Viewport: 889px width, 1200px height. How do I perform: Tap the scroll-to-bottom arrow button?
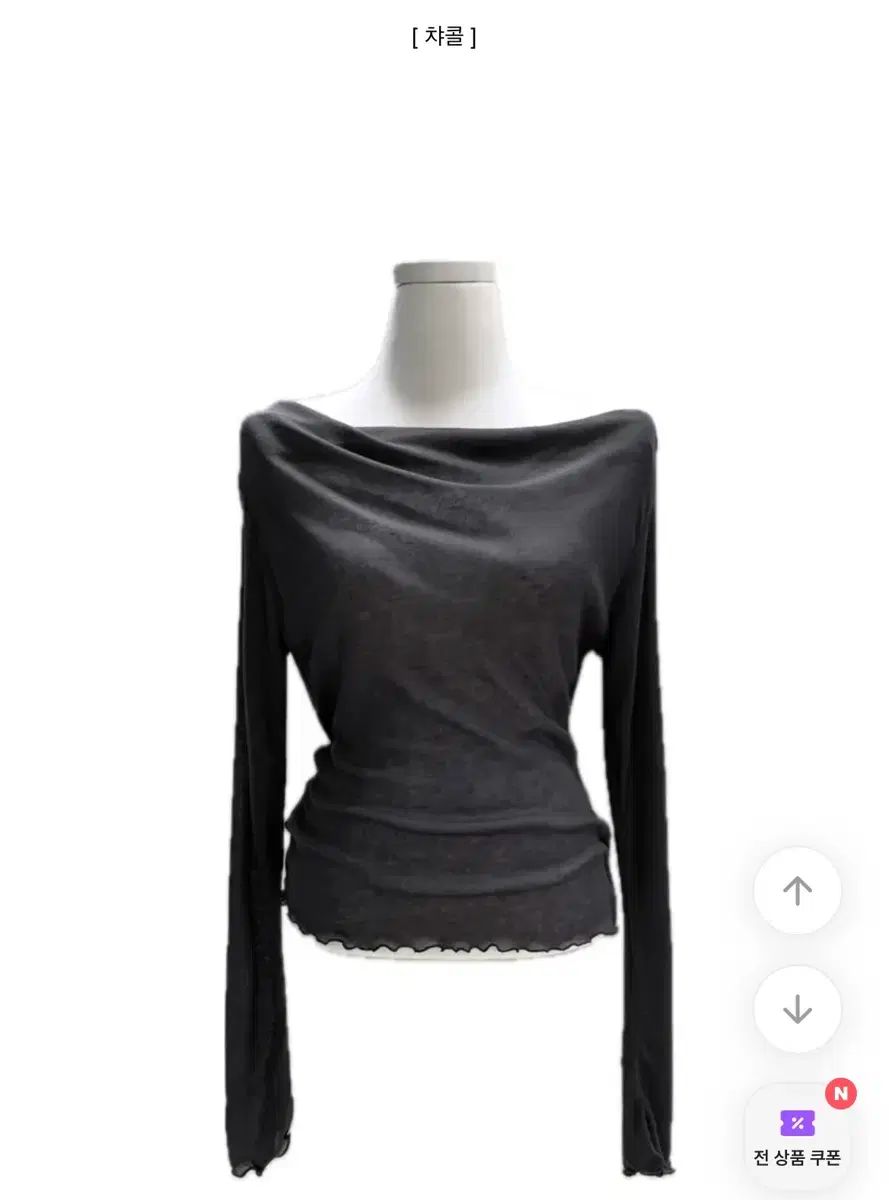pos(797,1009)
